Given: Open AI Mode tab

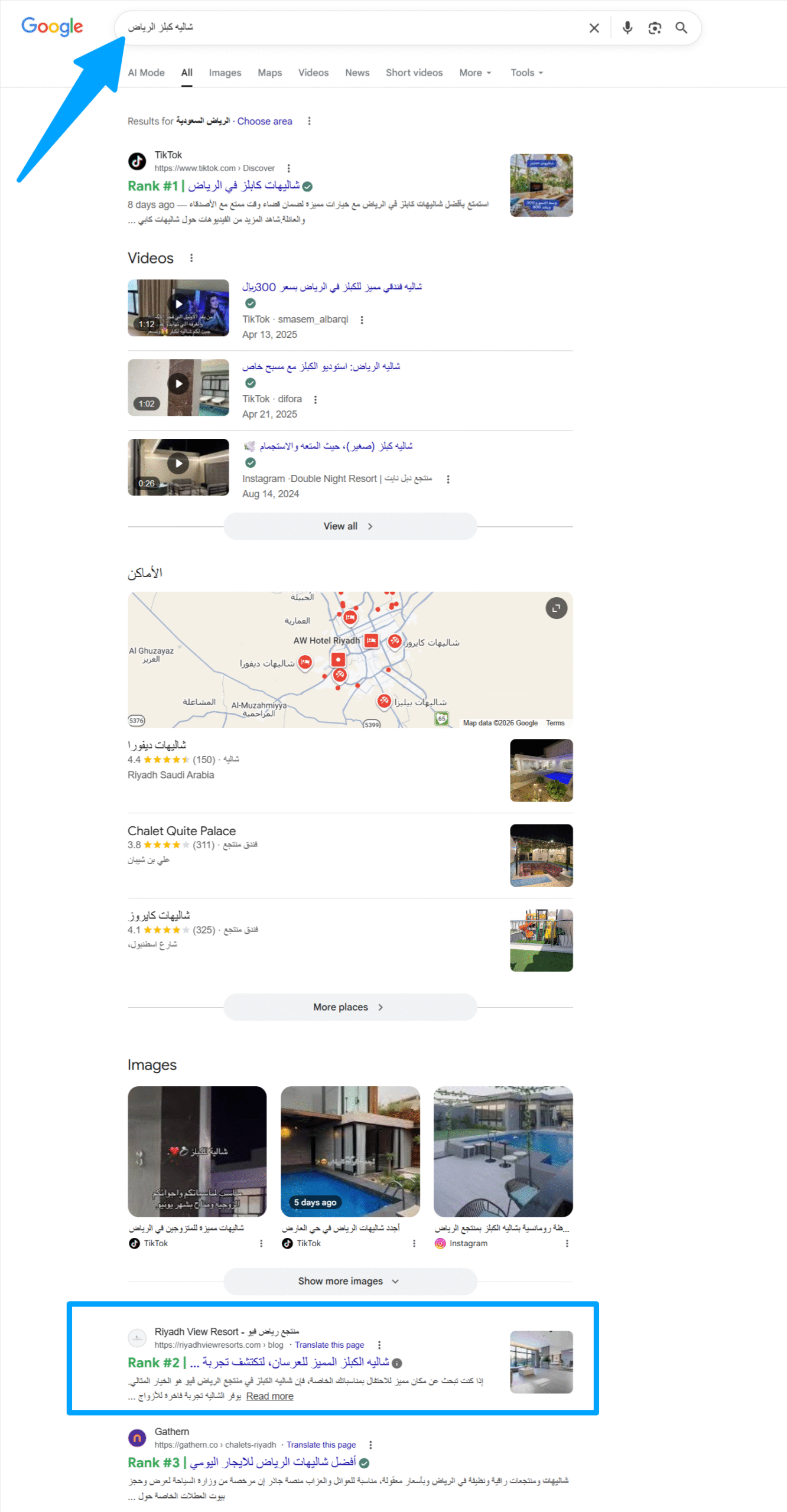Looking at the screenshot, I should pyautogui.click(x=146, y=73).
